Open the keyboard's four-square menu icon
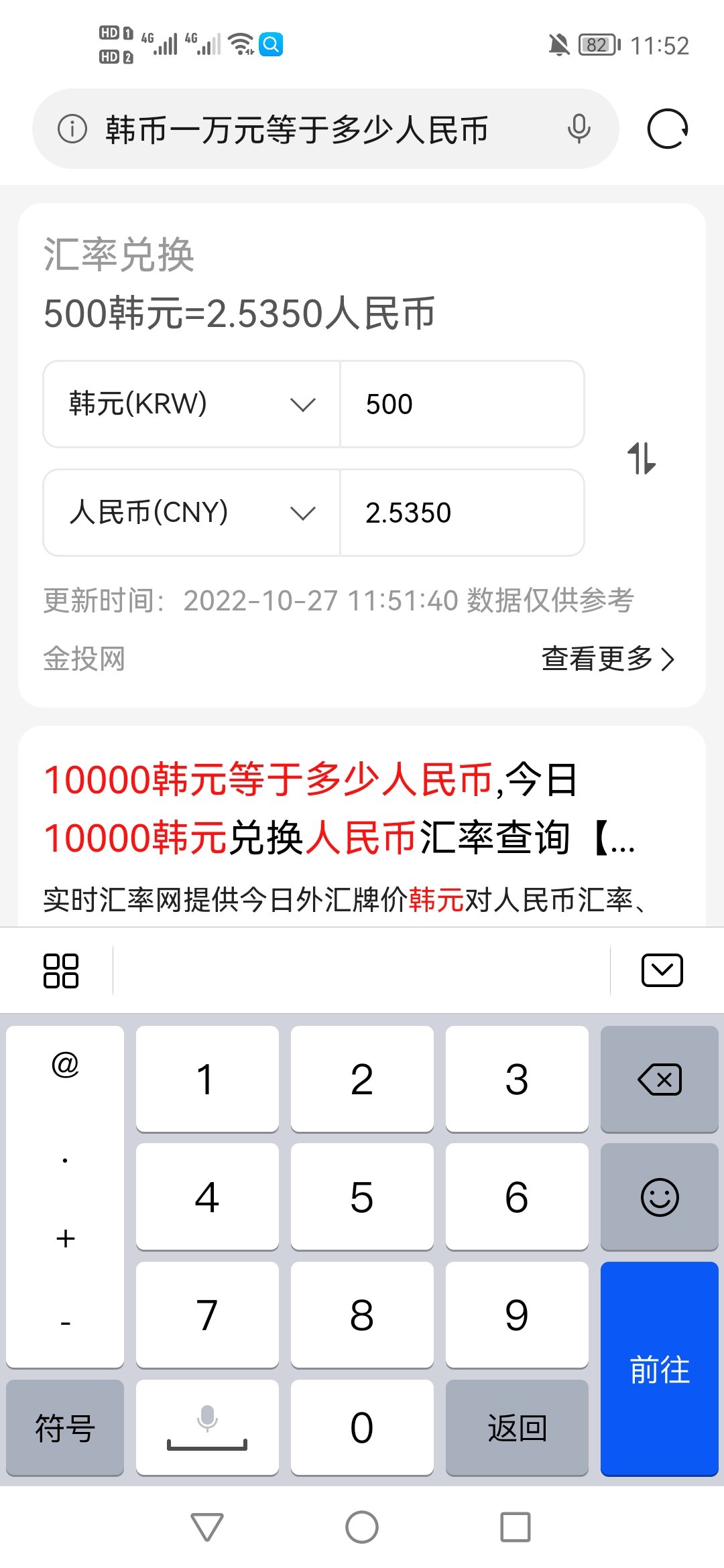Screen dimensions: 724x1568 [x=61, y=970]
